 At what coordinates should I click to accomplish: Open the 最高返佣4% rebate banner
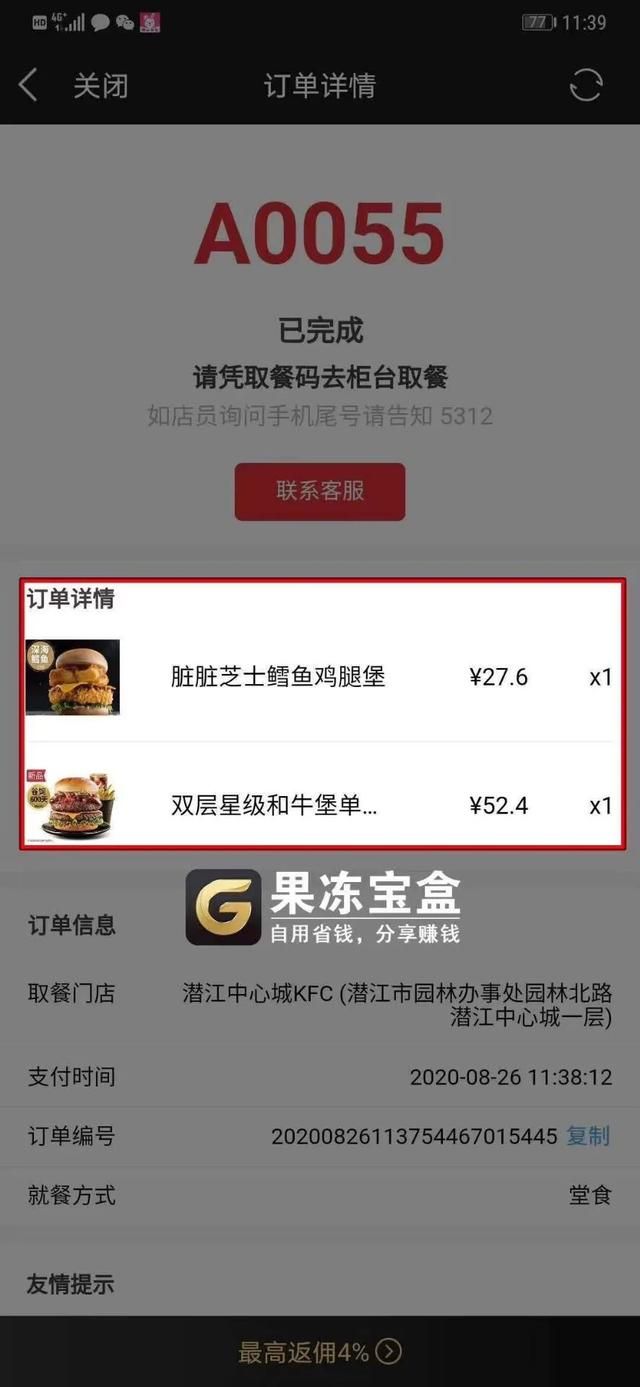point(320,1353)
